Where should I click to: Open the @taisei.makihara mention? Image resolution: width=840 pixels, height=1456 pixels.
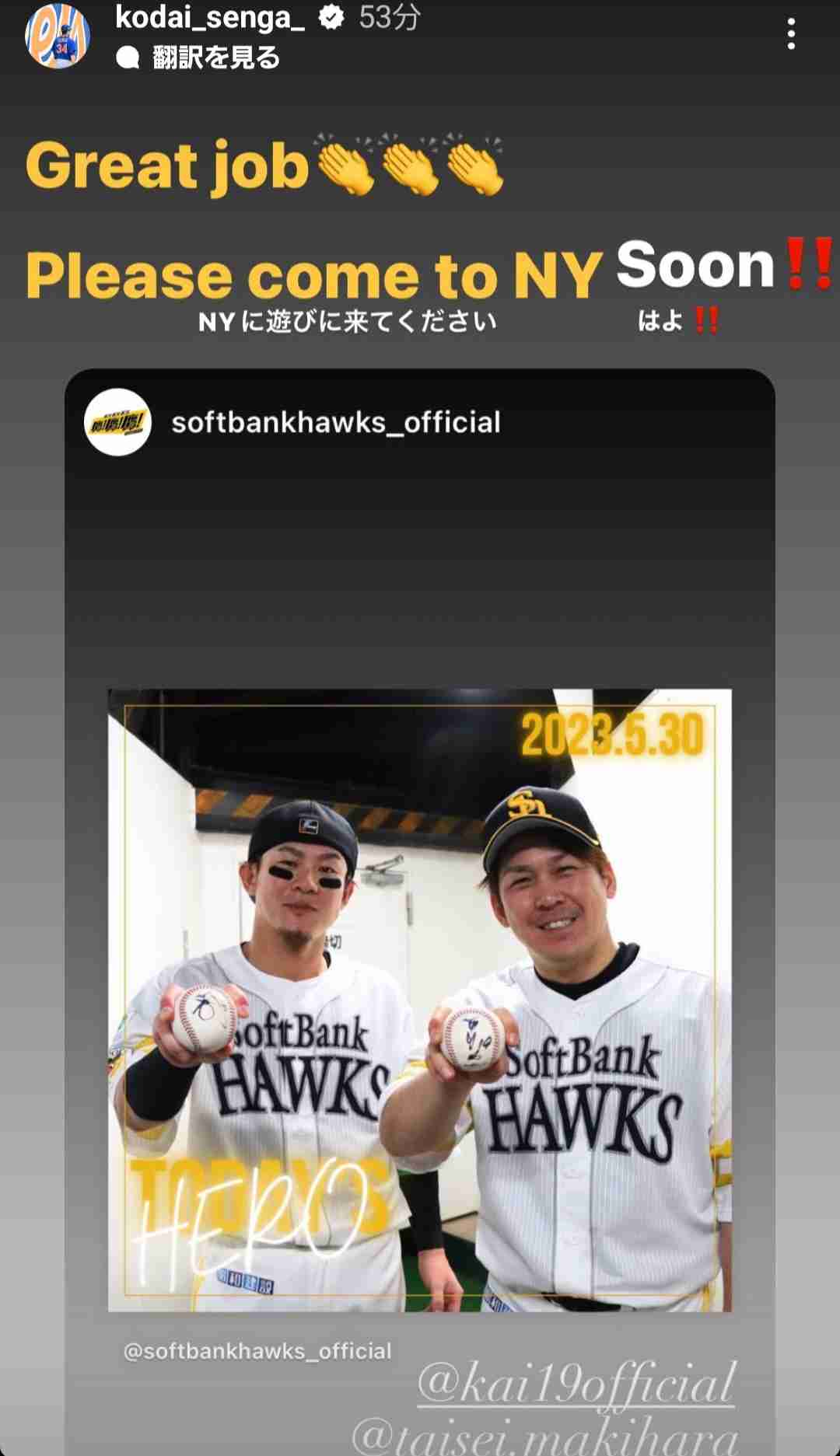(x=544, y=1434)
